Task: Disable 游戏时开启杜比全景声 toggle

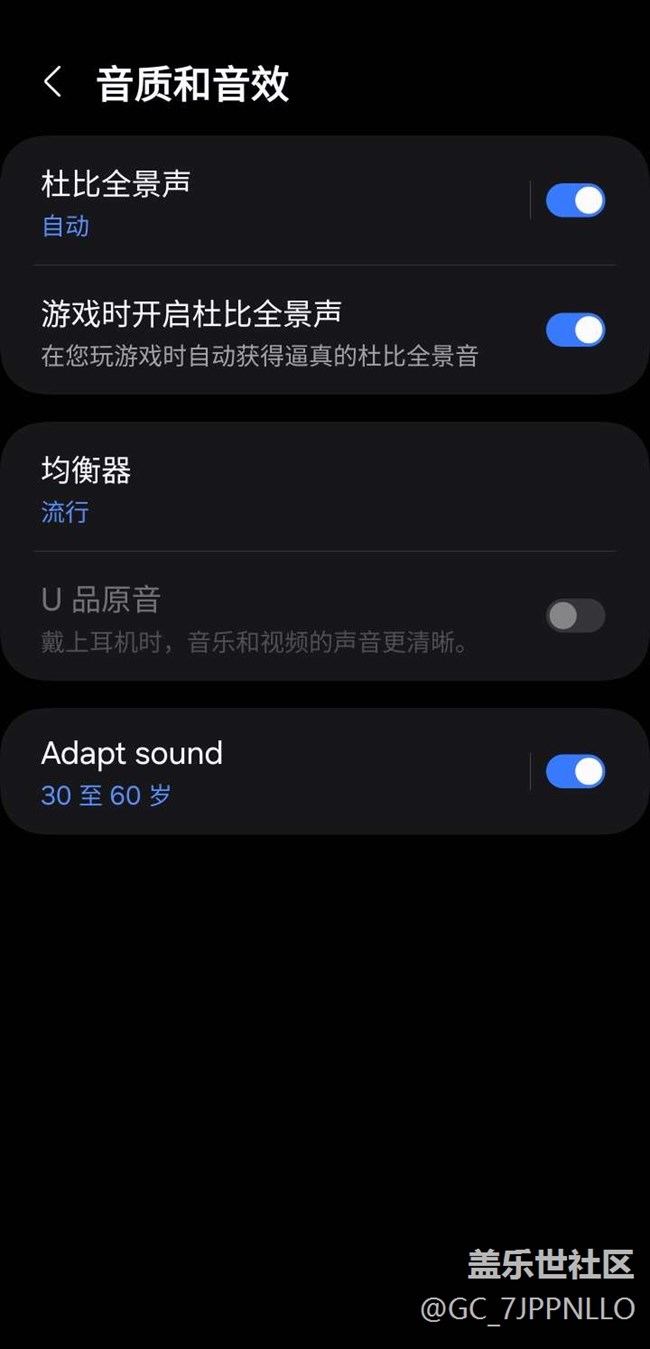Action: [x=575, y=330]
